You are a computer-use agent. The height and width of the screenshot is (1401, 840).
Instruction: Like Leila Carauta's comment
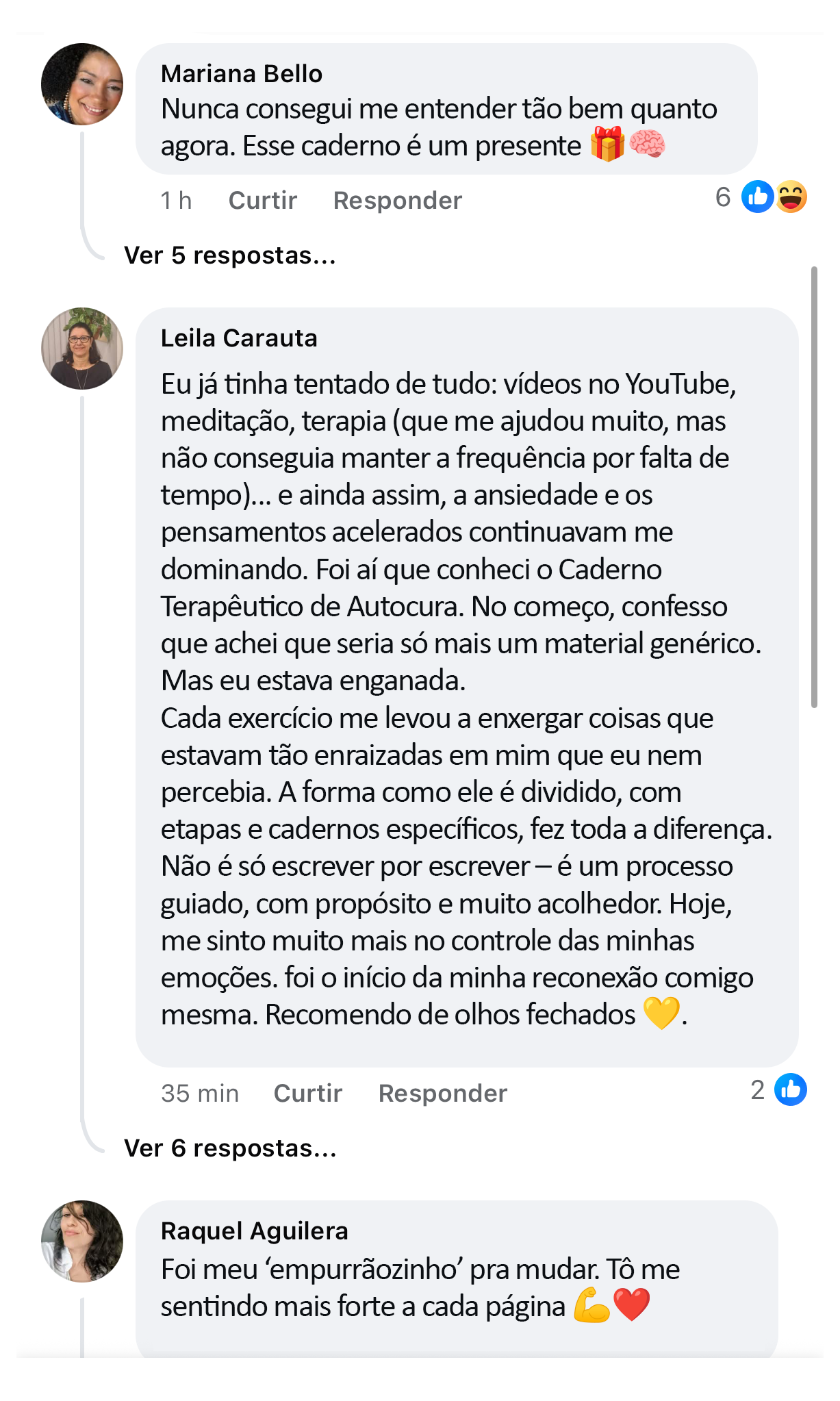pos(307,1094)
